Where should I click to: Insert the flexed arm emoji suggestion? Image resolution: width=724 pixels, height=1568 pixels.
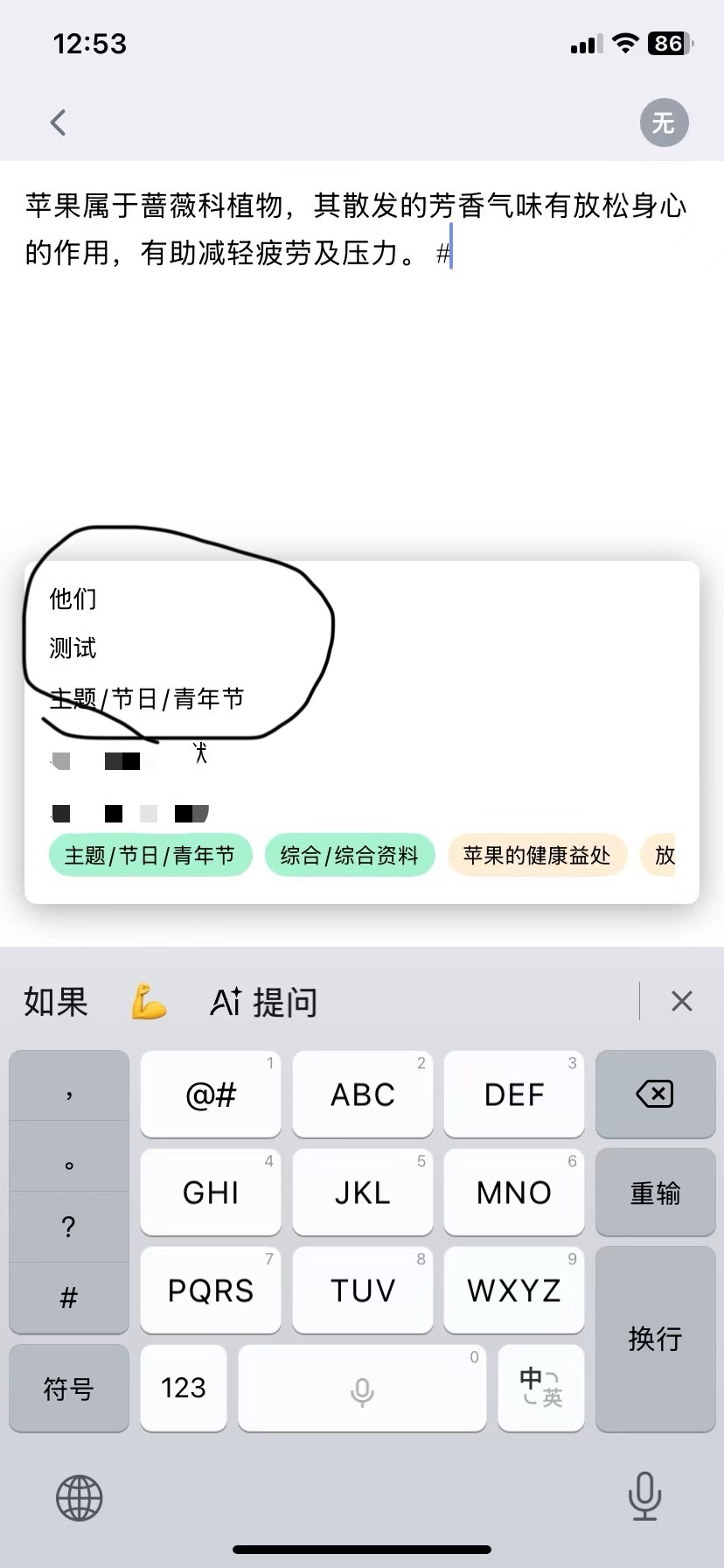[149, 1002]
